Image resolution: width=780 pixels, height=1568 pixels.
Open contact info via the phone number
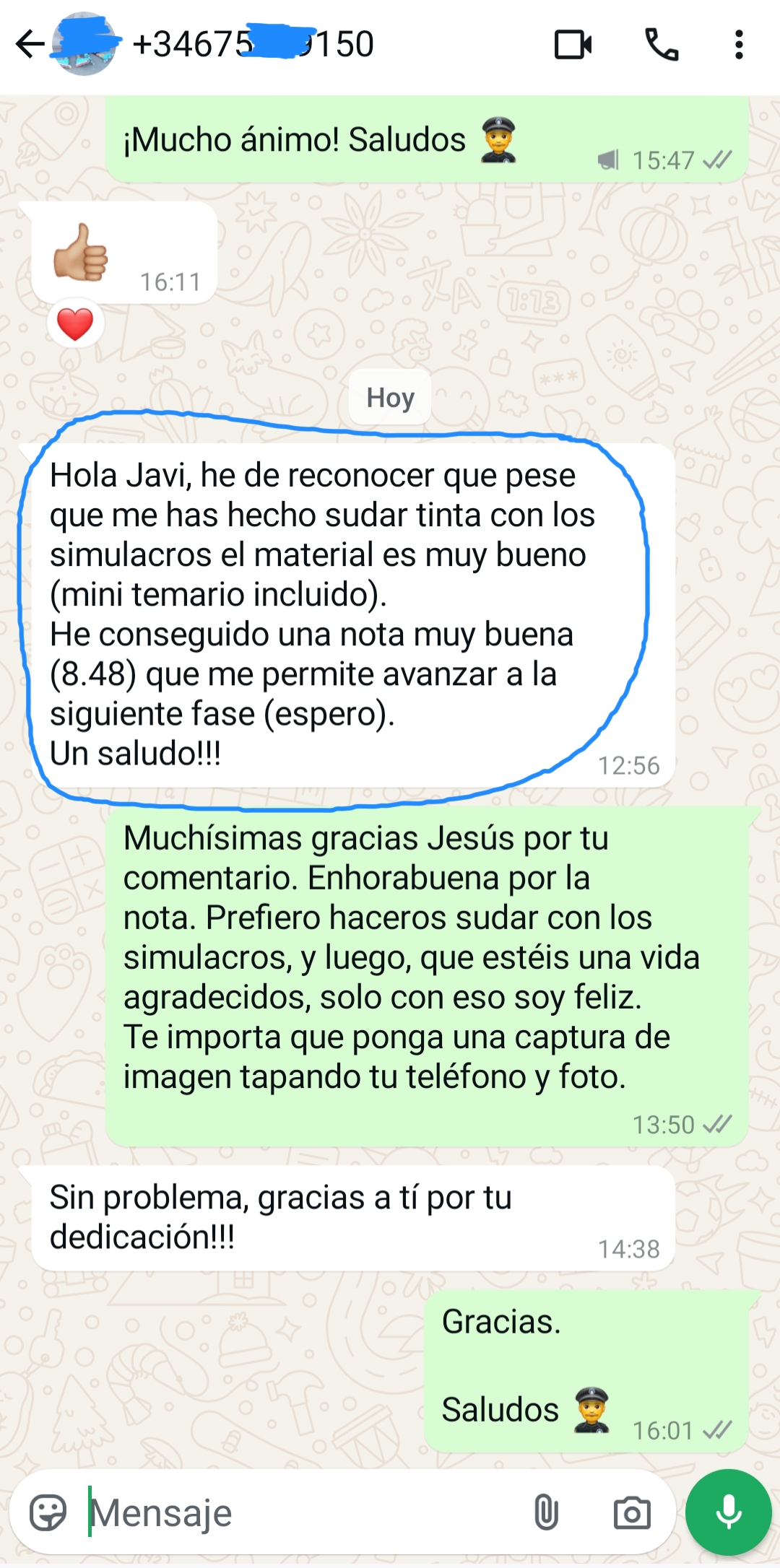[253, 45]
